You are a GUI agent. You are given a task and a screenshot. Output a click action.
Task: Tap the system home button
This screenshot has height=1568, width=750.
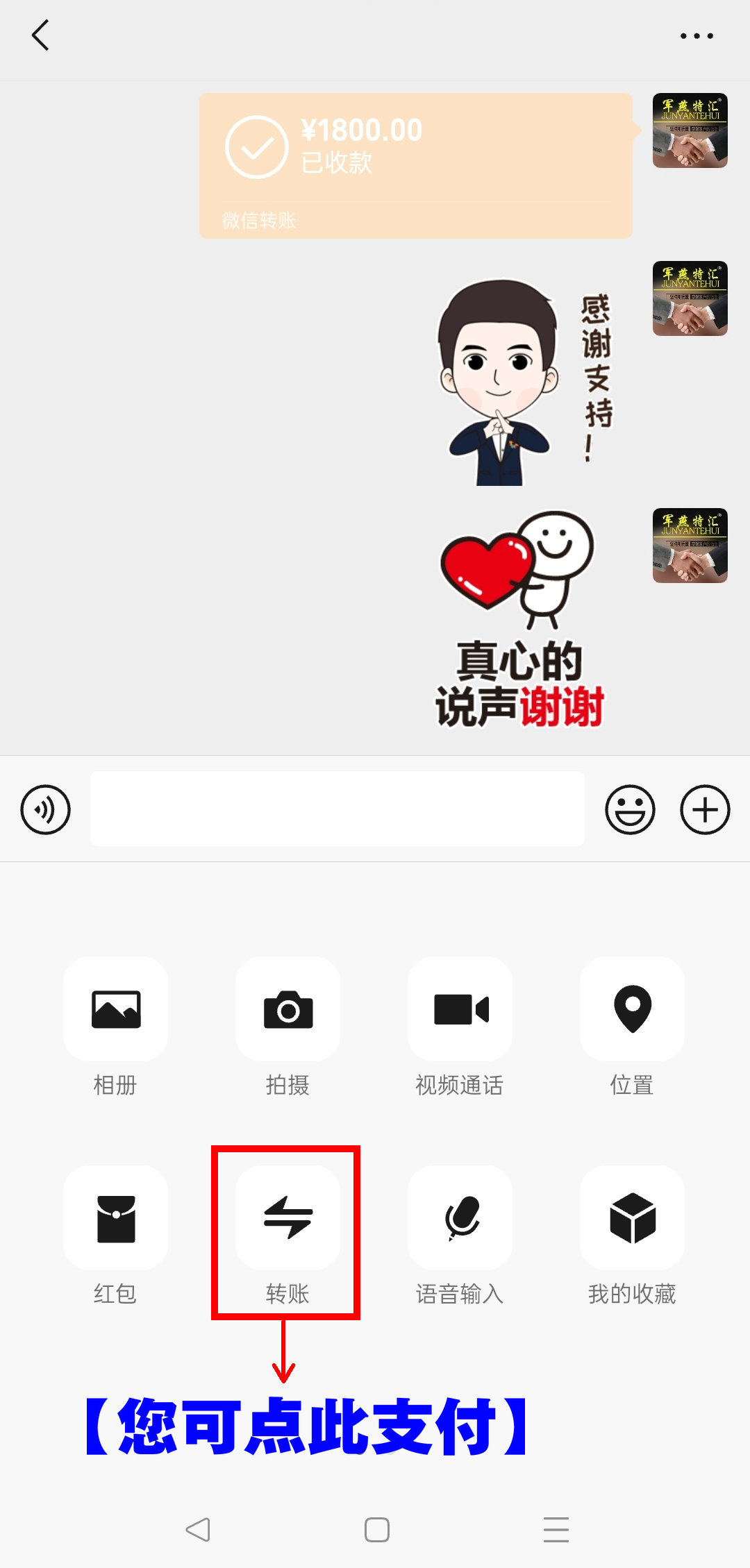[376, 1530]
